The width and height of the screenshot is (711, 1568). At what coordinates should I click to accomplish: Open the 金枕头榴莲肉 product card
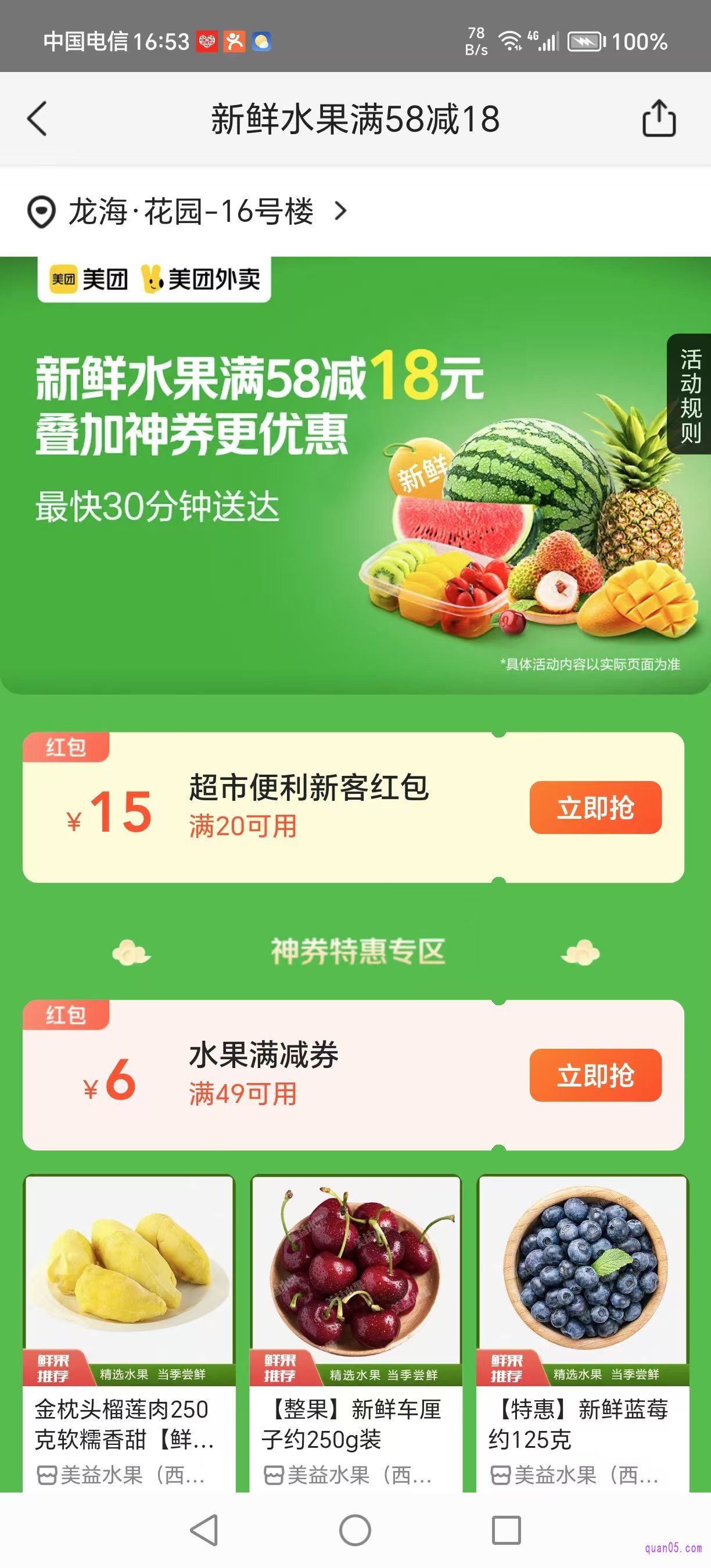pos(129,1332)
